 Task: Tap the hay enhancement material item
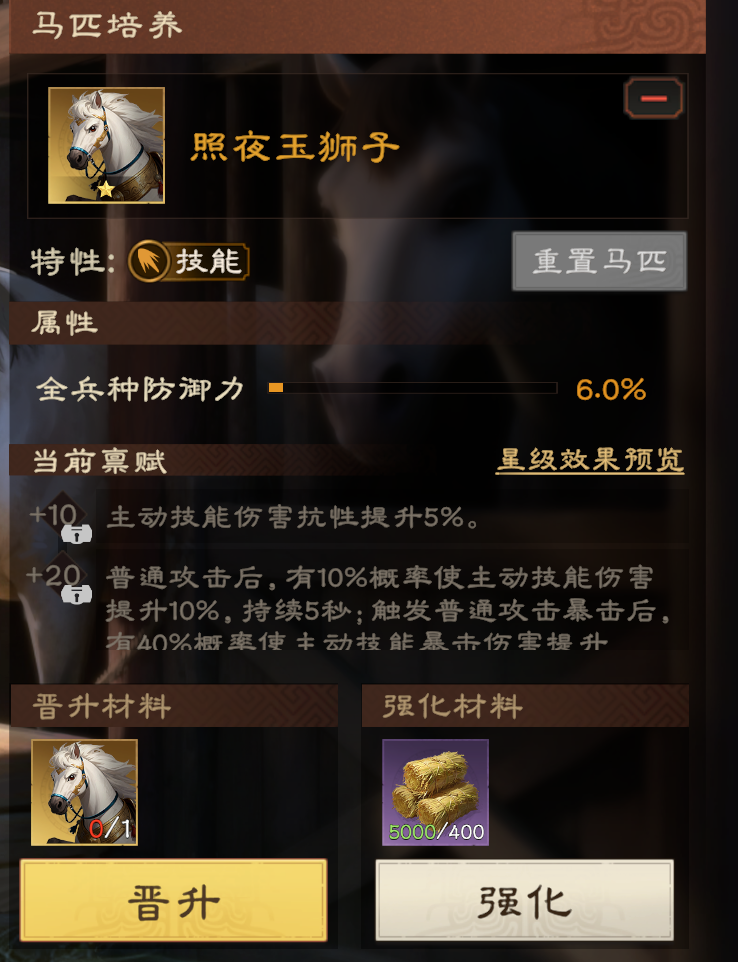tap(435, 792)
